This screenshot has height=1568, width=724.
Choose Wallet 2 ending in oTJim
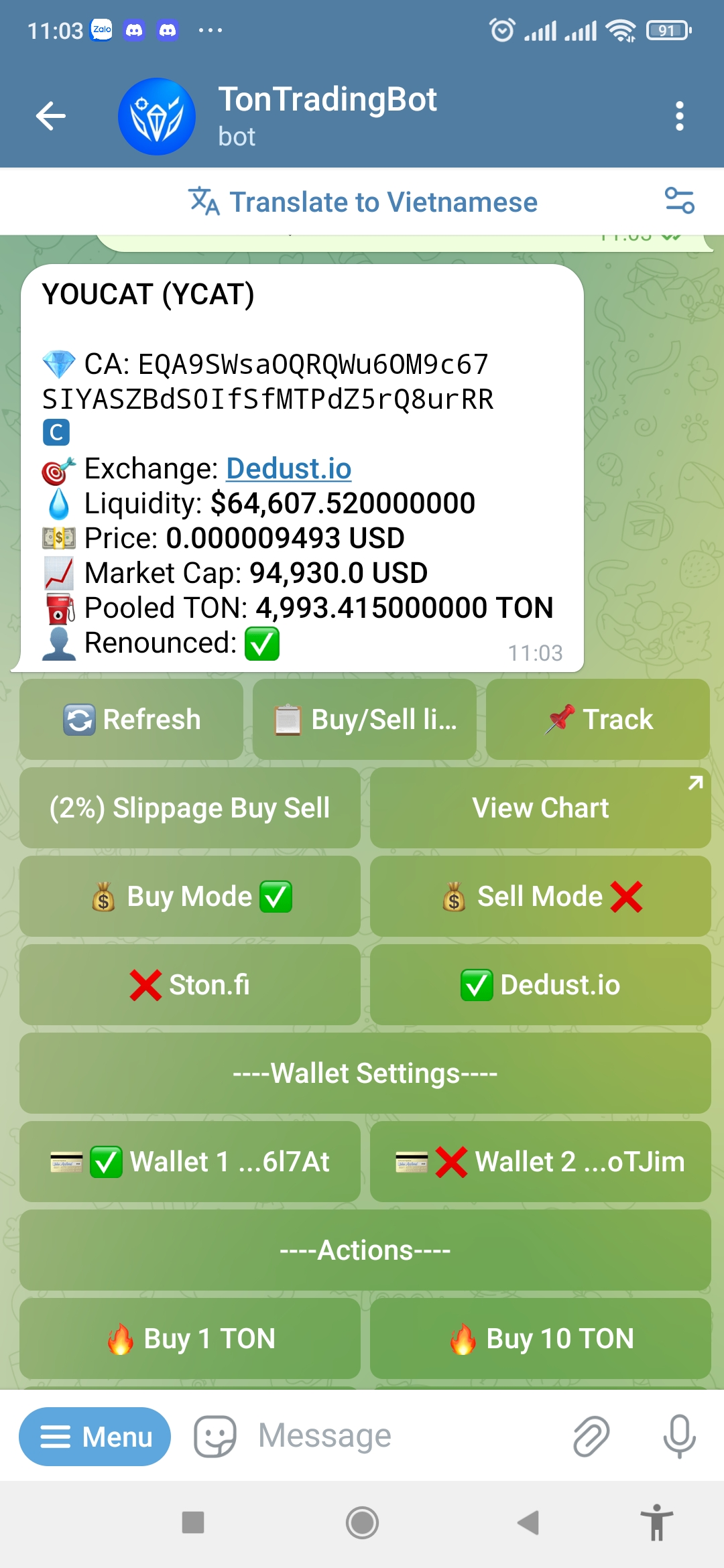540,1162
